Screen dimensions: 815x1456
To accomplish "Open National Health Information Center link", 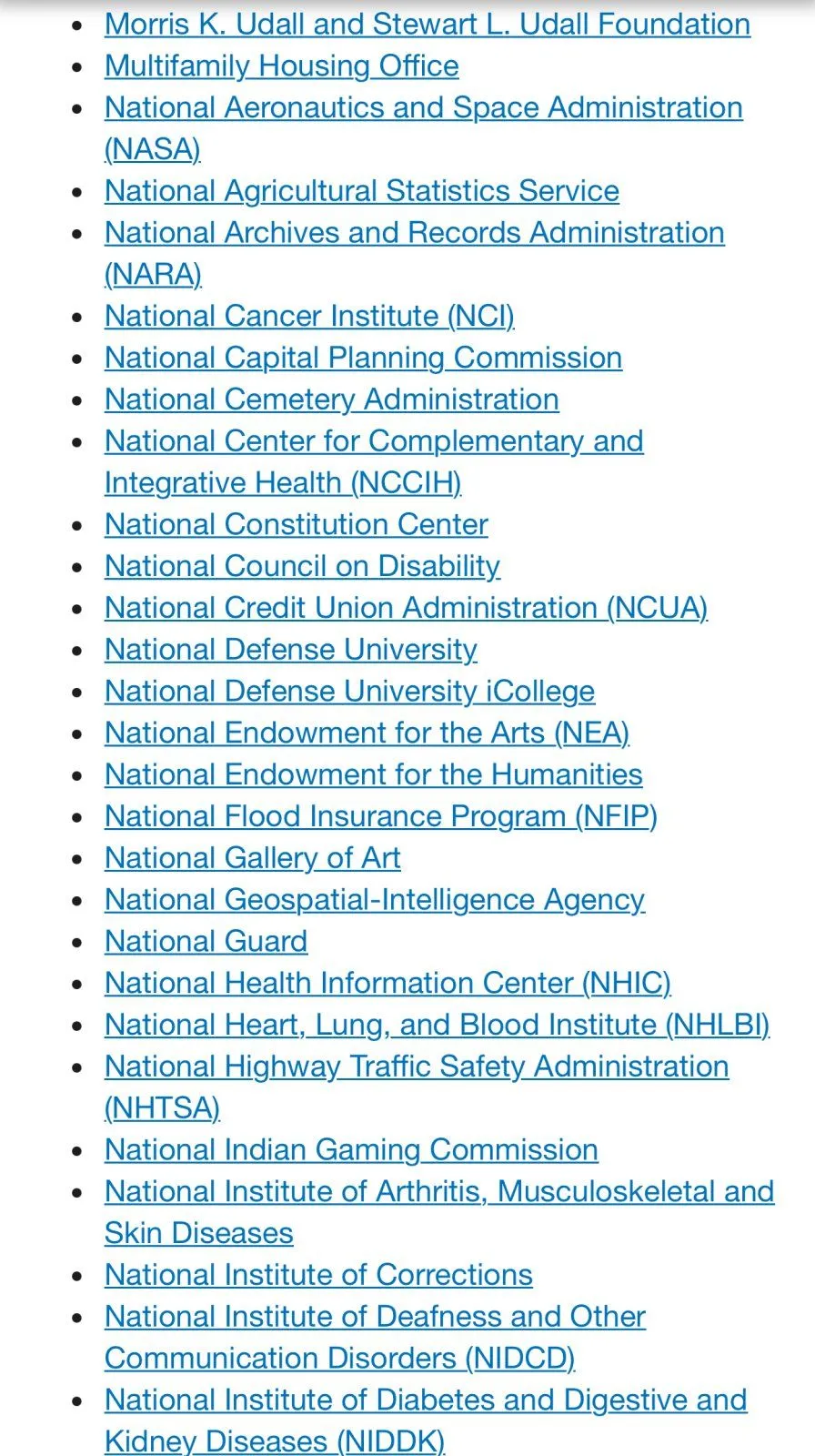I will coord(387,984).
